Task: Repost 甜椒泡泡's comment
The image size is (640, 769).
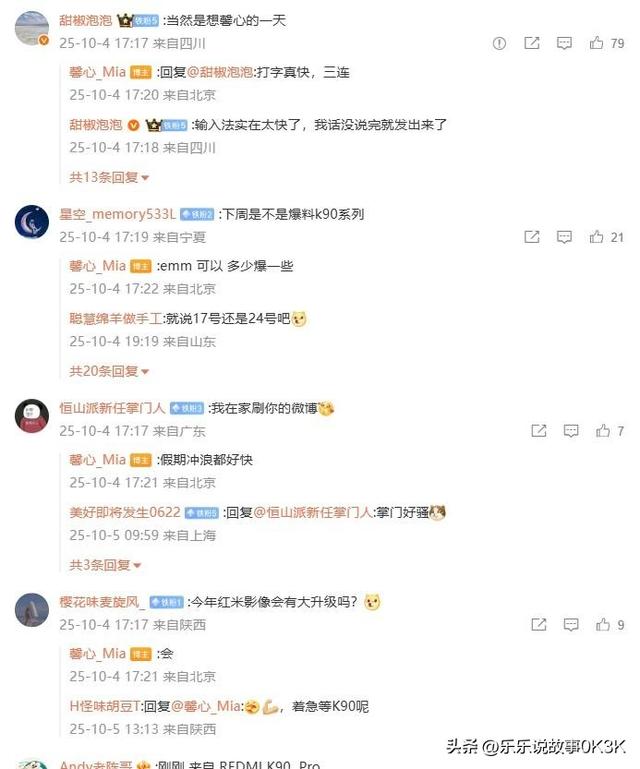Action: point(532,43)
